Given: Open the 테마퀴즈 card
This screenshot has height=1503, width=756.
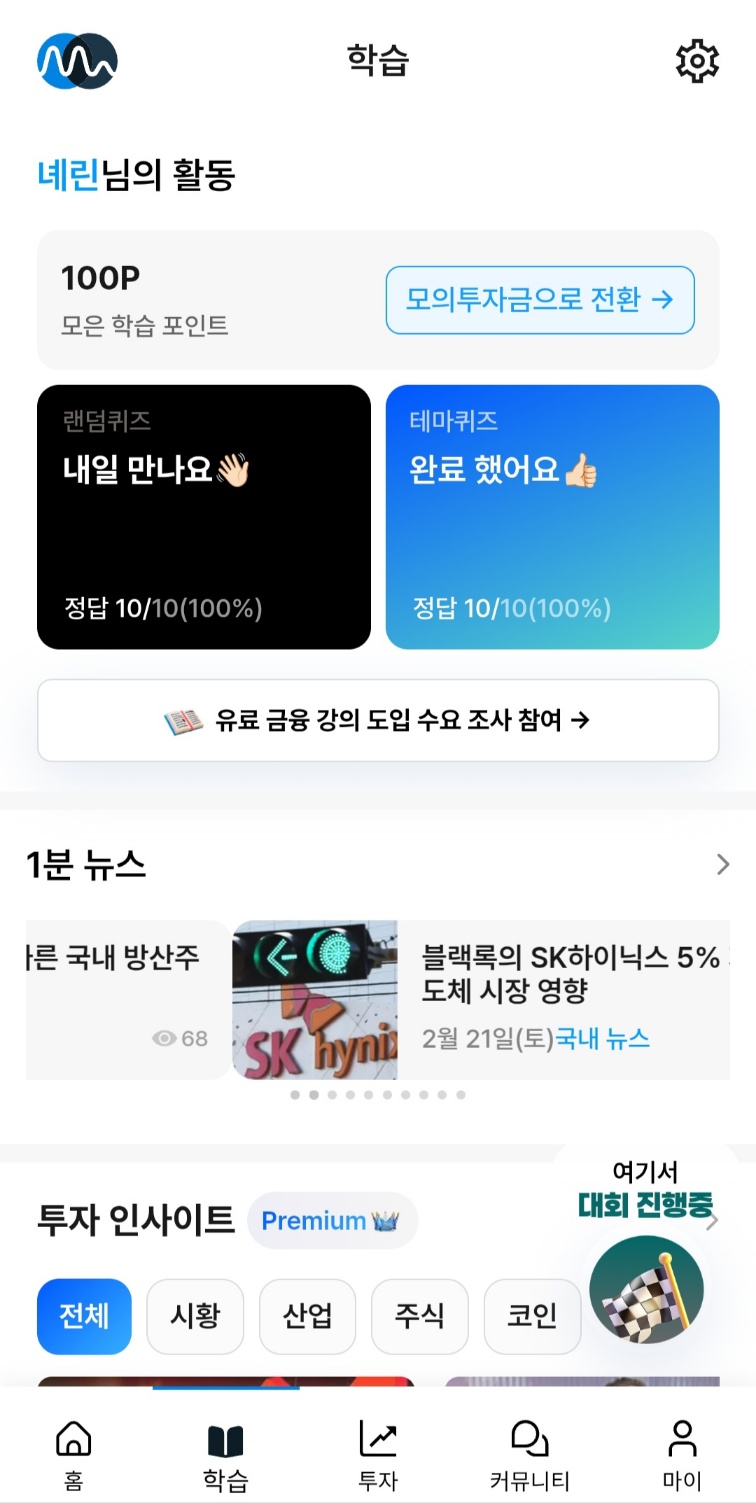Looking at the screenshot, I should [552, 516].
